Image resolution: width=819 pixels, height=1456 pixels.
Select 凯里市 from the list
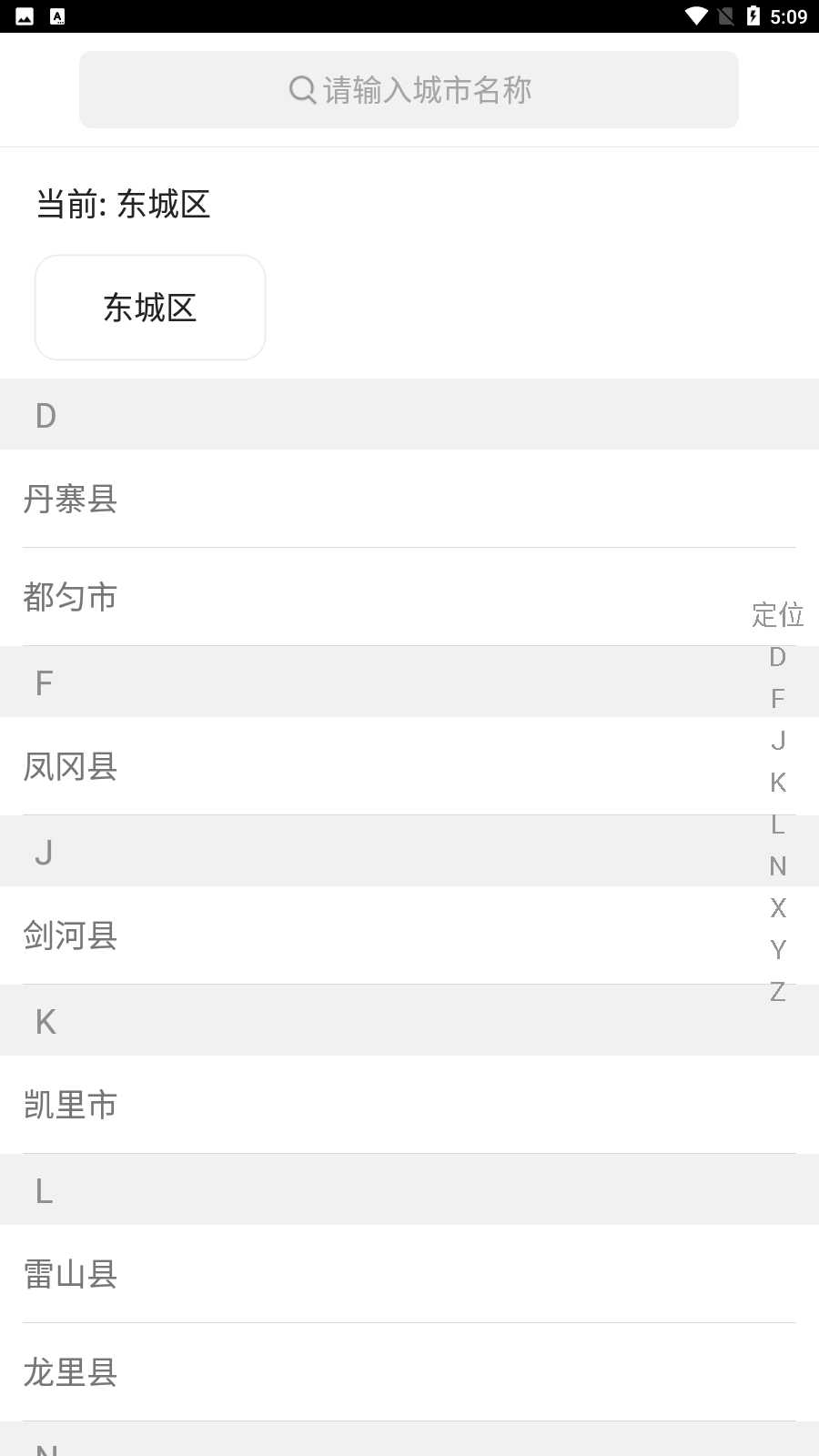pos(70,1106)
